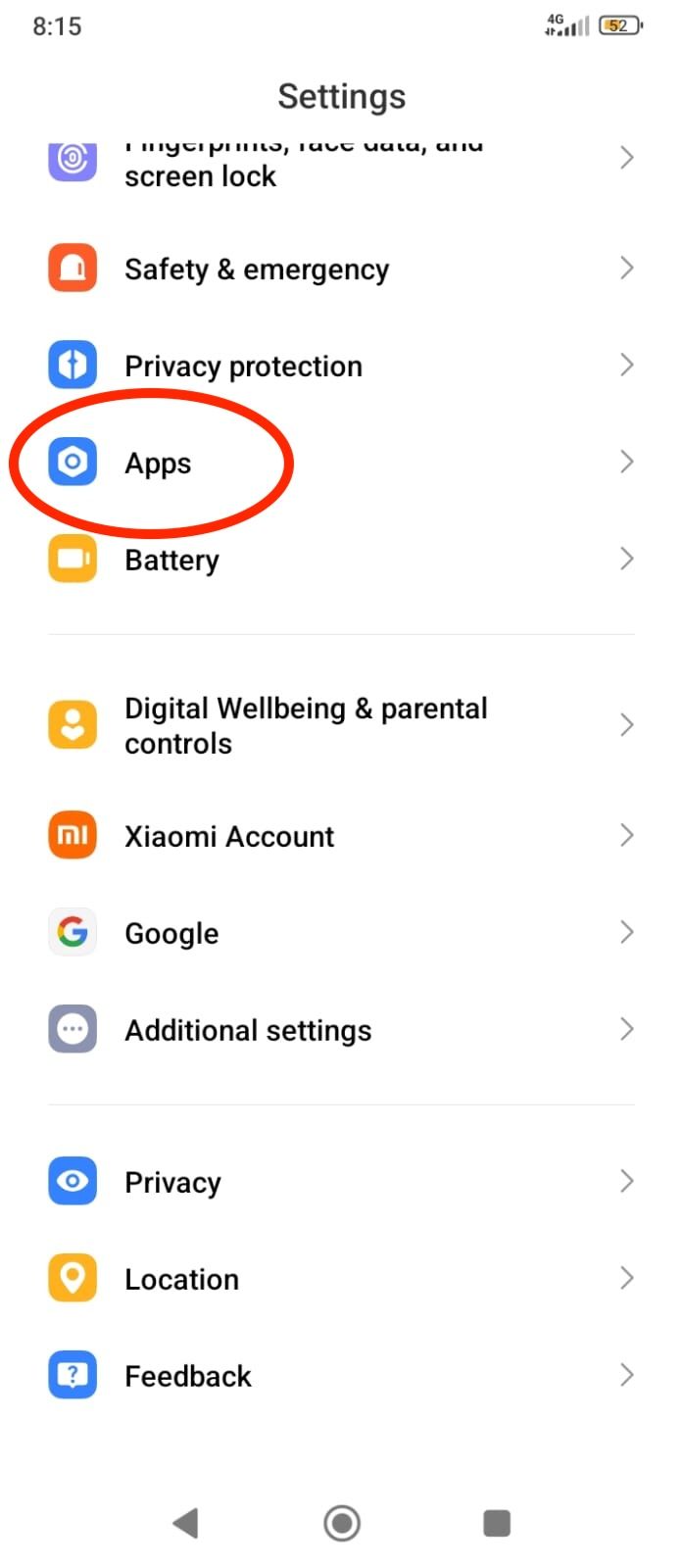Open Xiaomi Account

[x=229, y=836]
